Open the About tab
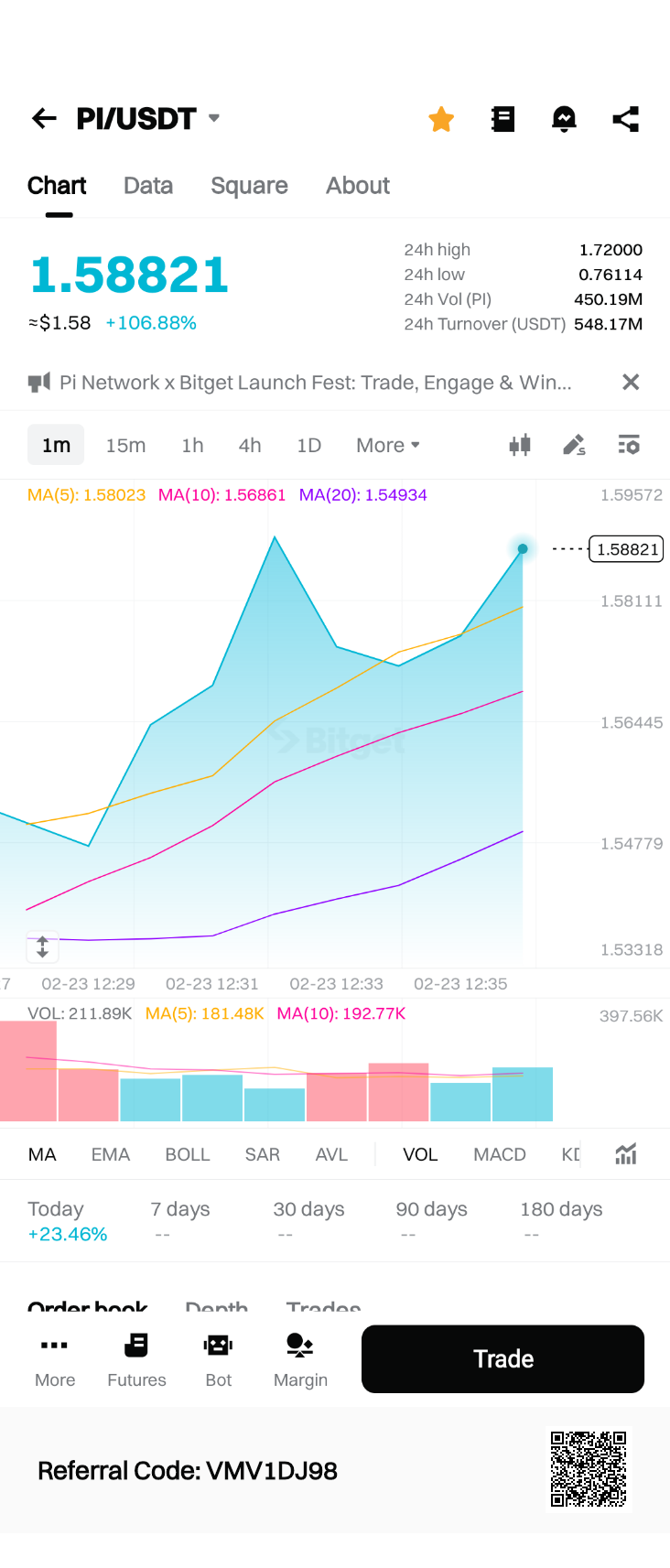Screen dimensions: 670x1568 coord(358,186)
